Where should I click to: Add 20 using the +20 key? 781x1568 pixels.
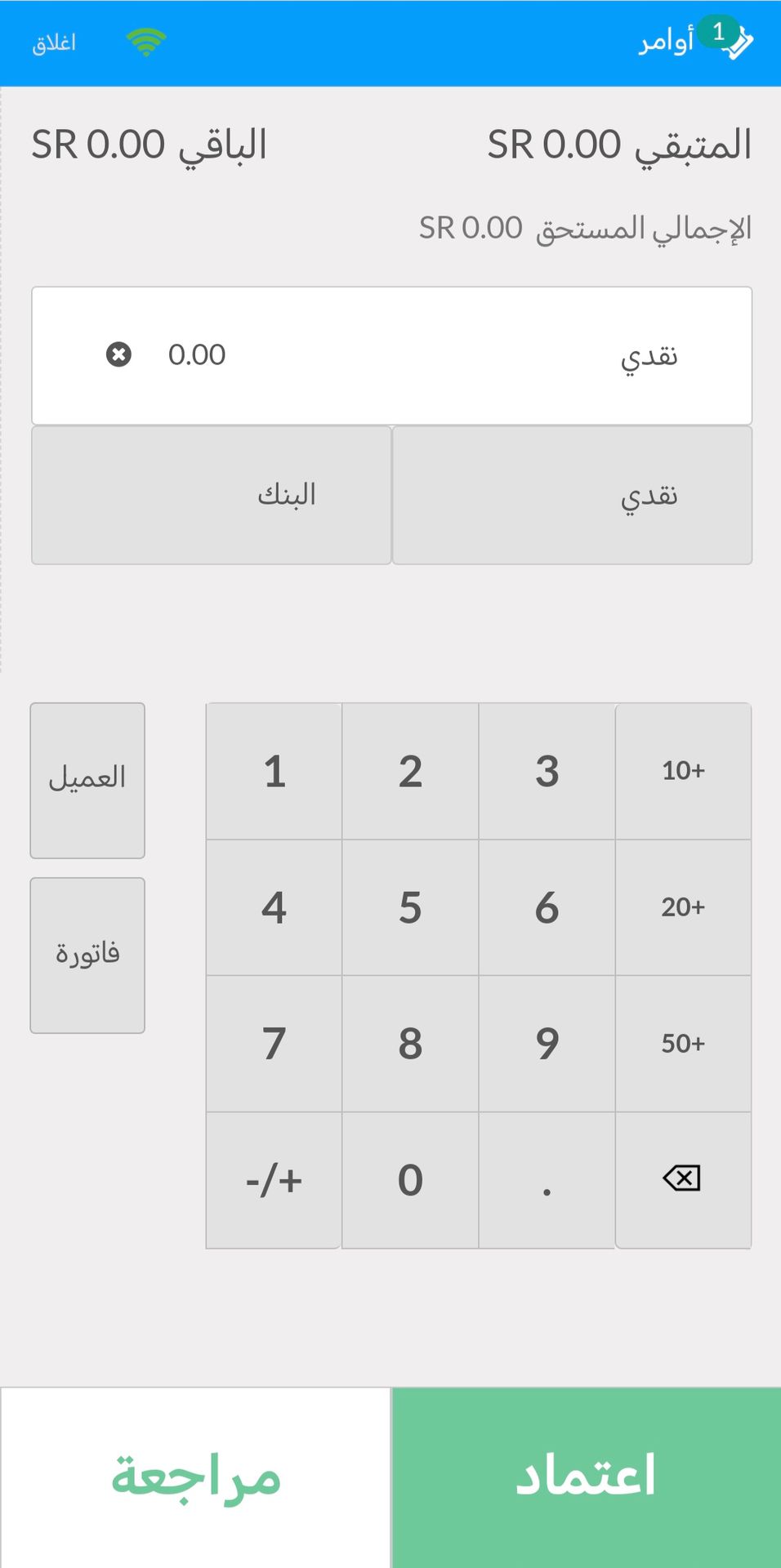click(x=683, y=907)
